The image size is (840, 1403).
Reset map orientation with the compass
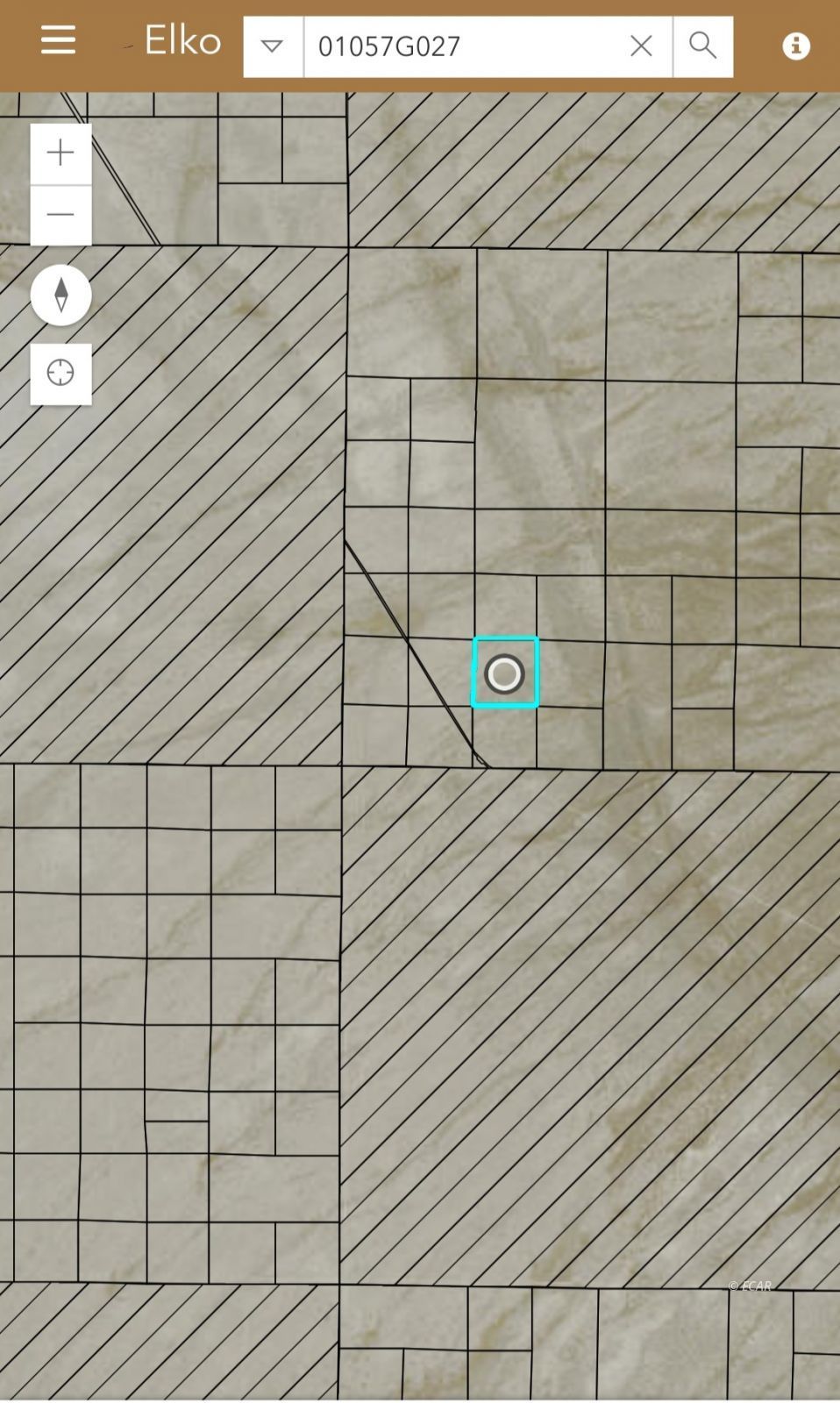[x=61, y=295]
